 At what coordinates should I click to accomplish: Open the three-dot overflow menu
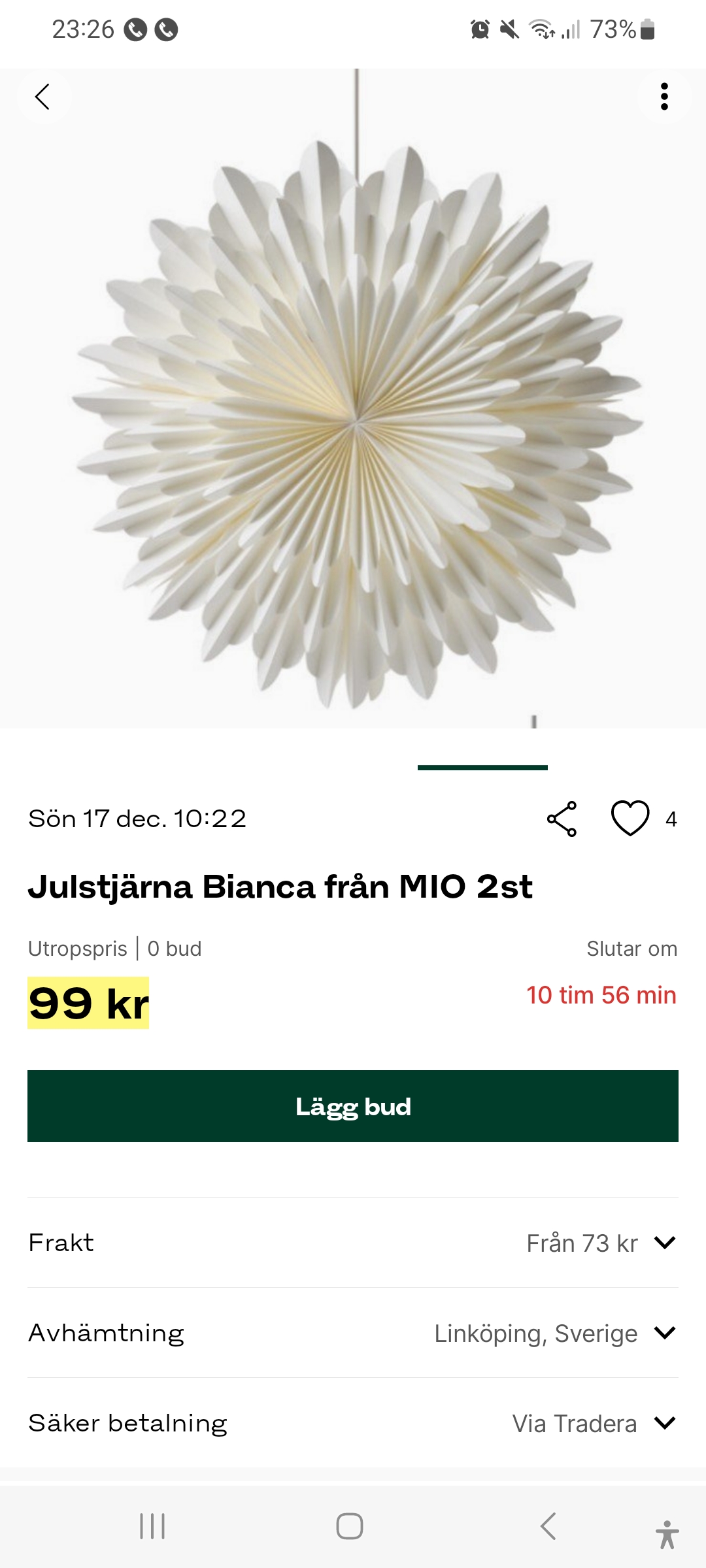(664, 97)
